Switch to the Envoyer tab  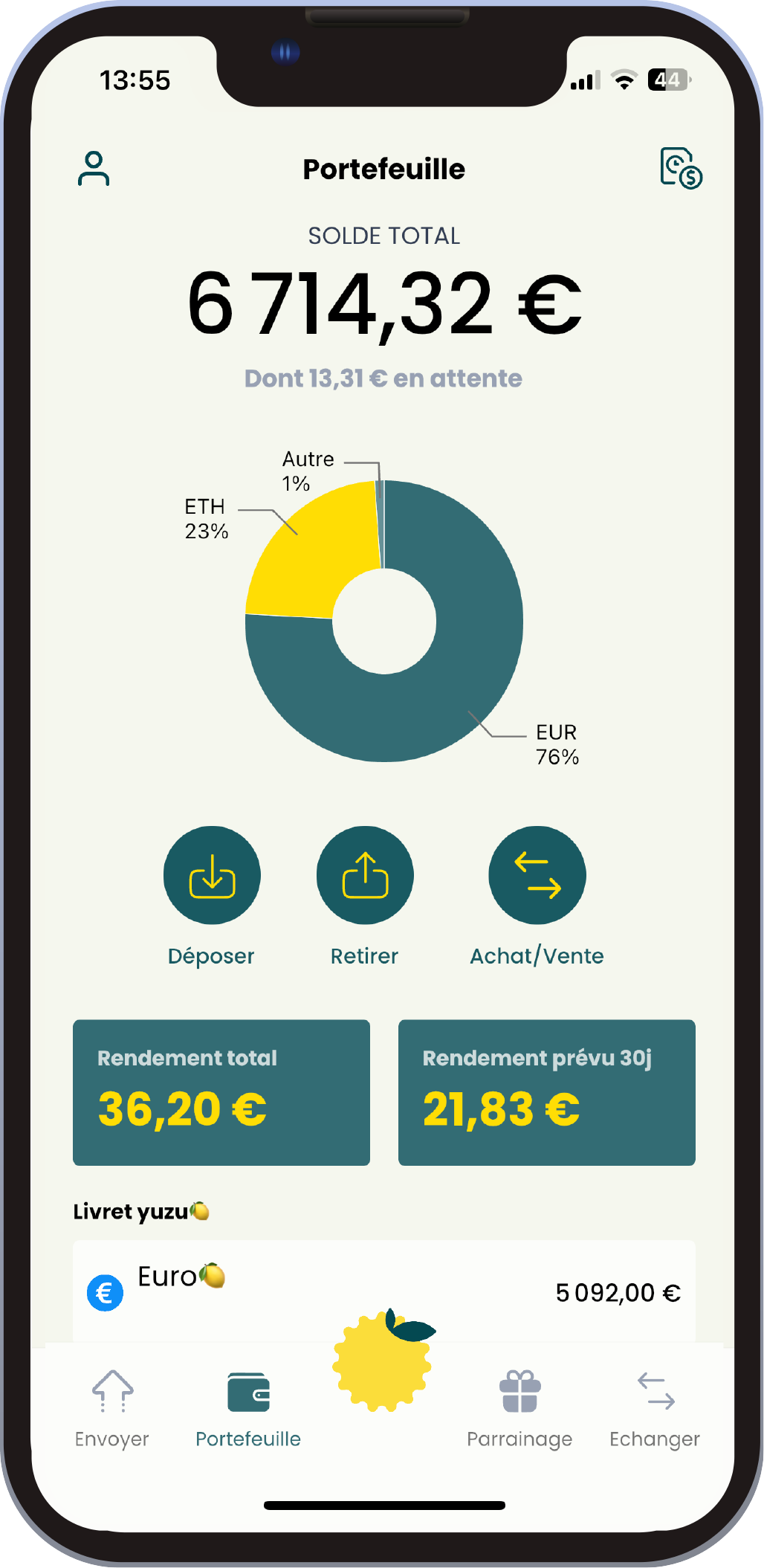point(112,1407)
